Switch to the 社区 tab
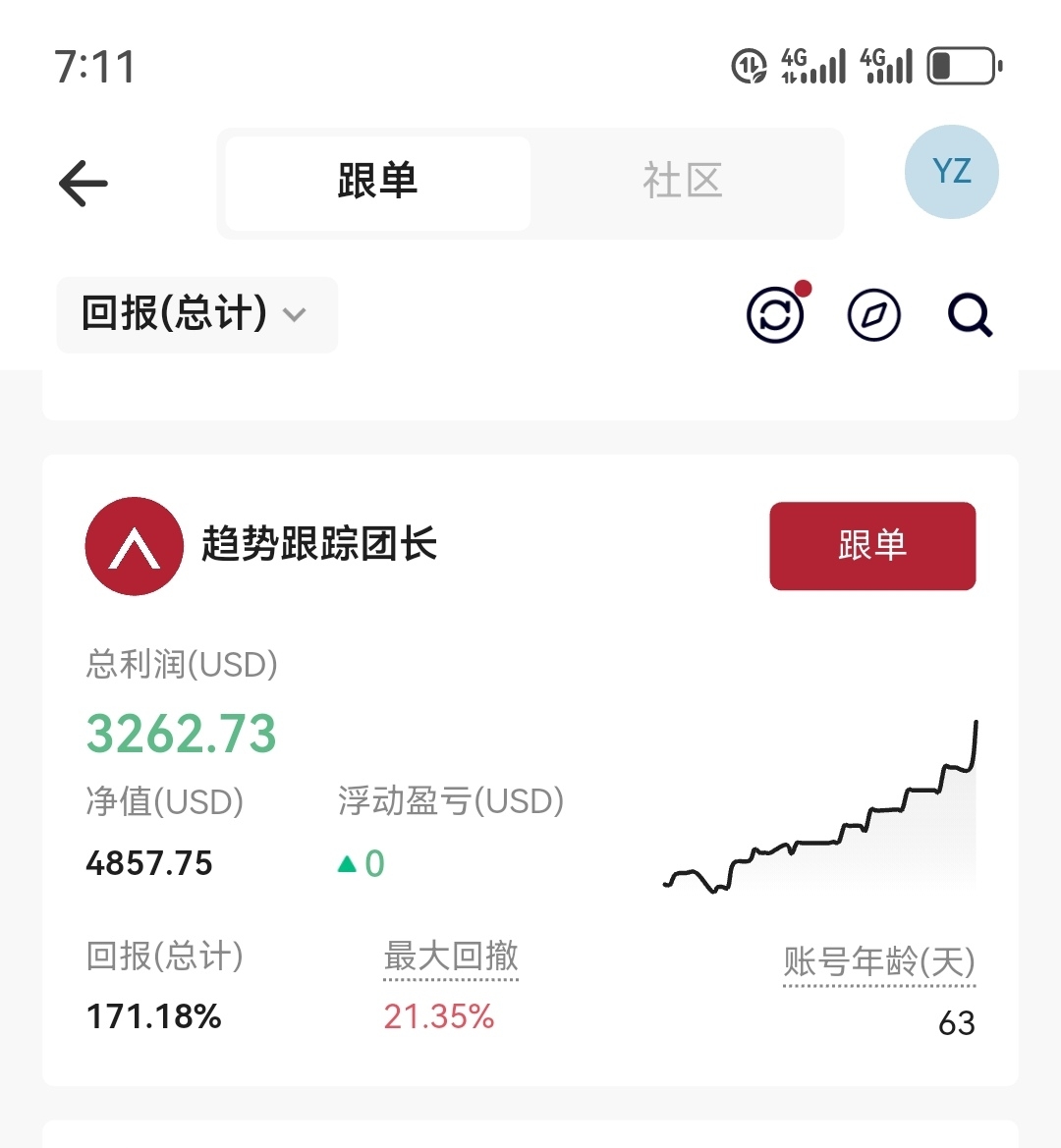 tap(683, 182)
